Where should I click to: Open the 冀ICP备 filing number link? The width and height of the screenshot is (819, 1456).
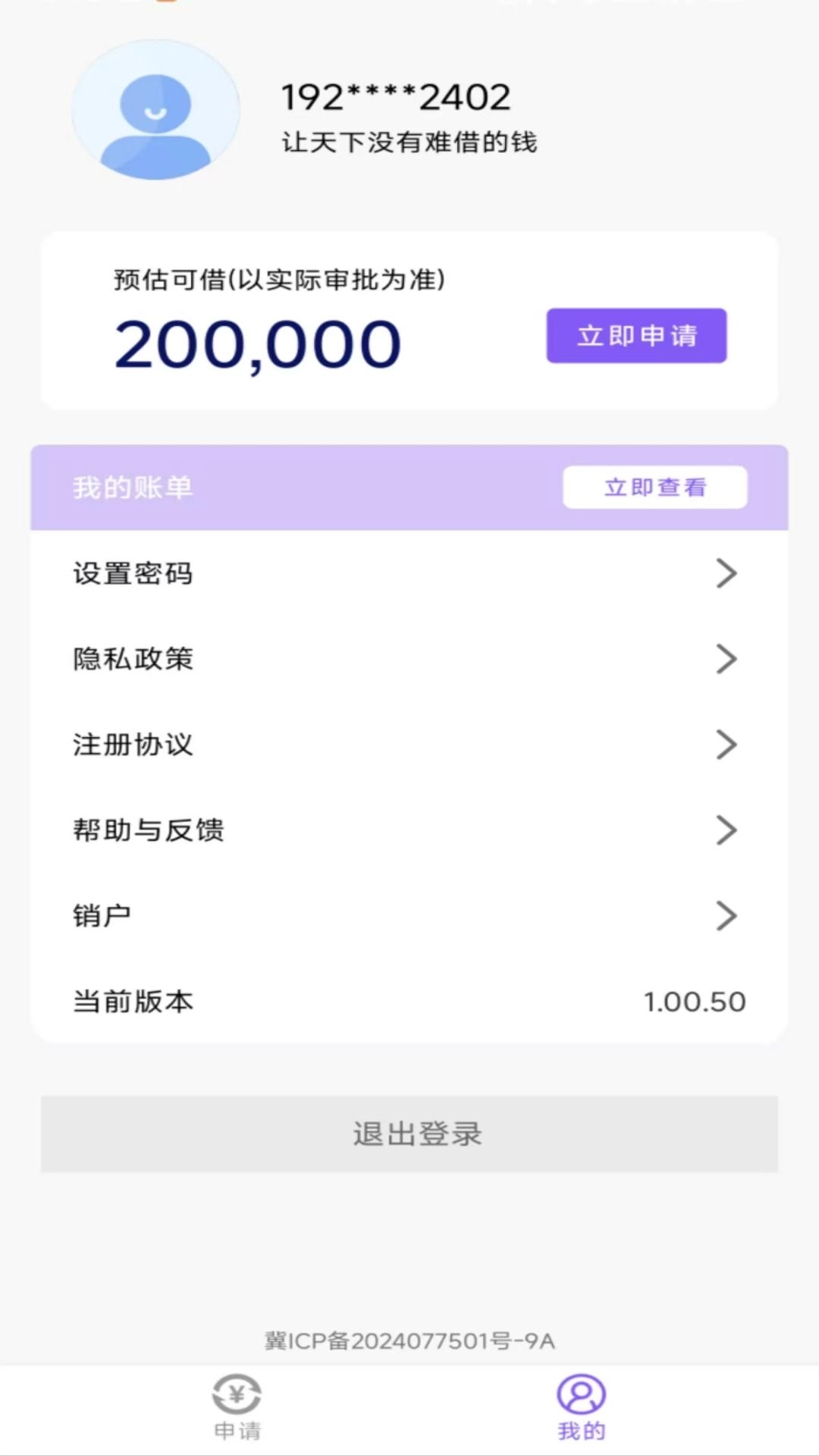pos(409,1341)
